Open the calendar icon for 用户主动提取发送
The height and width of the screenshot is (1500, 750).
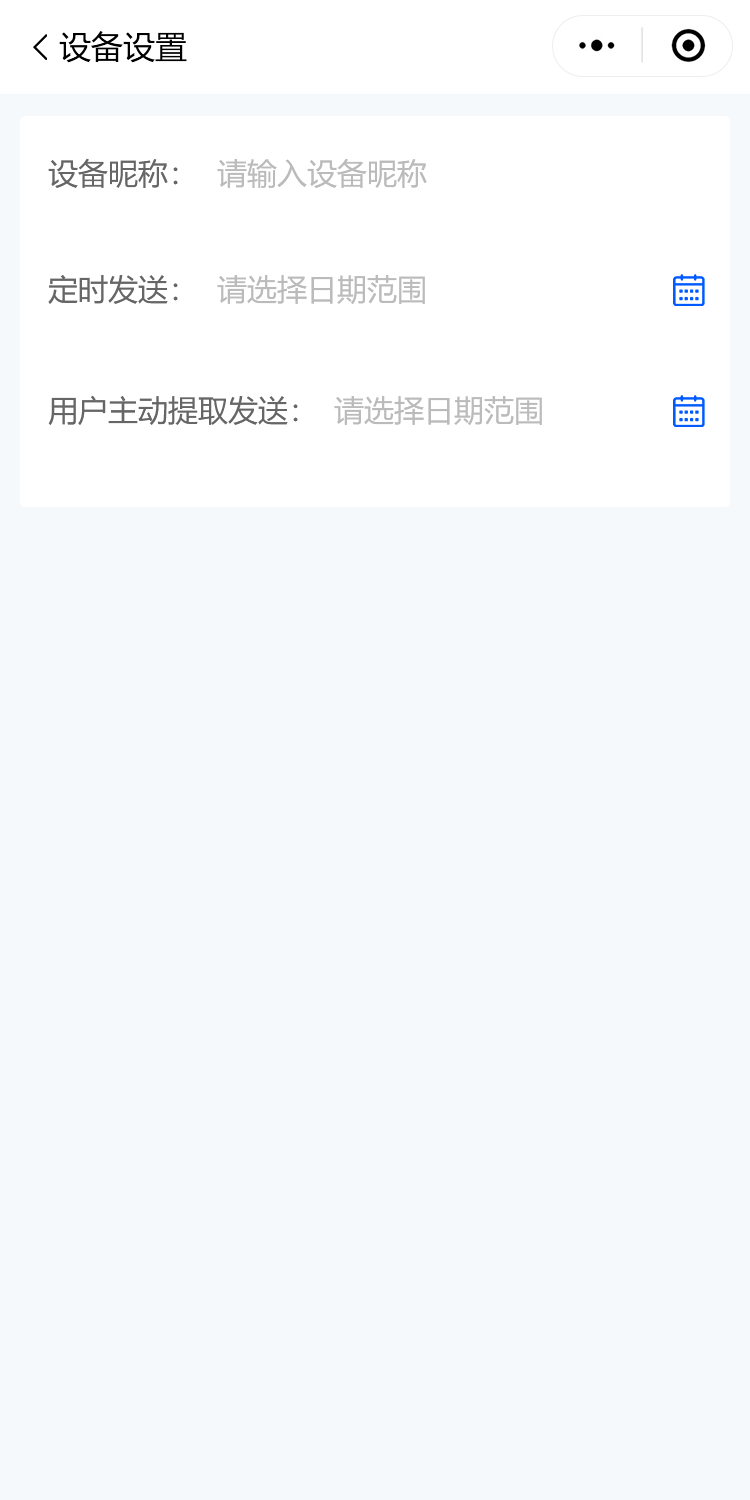[x=688, y=411]
